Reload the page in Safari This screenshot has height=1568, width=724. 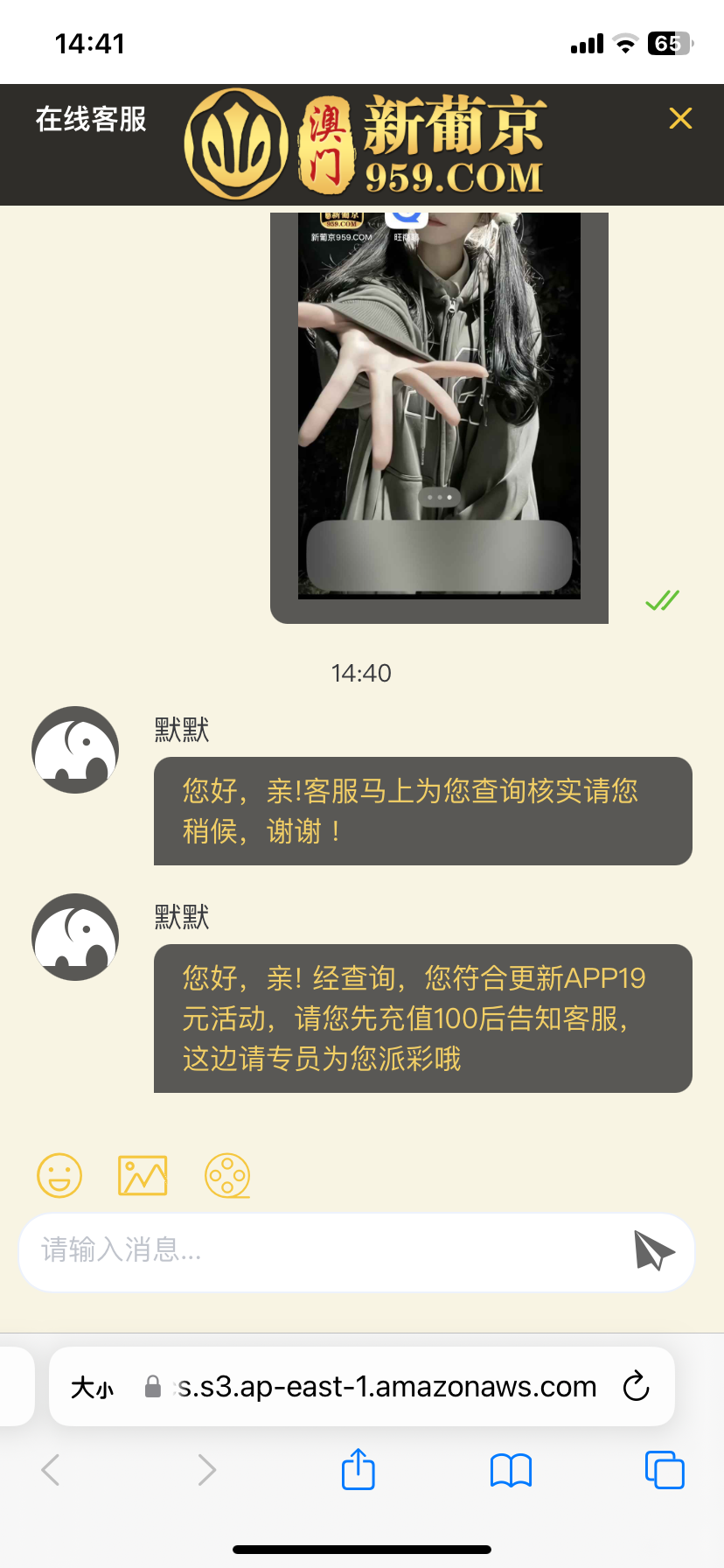pos(636,1387)
